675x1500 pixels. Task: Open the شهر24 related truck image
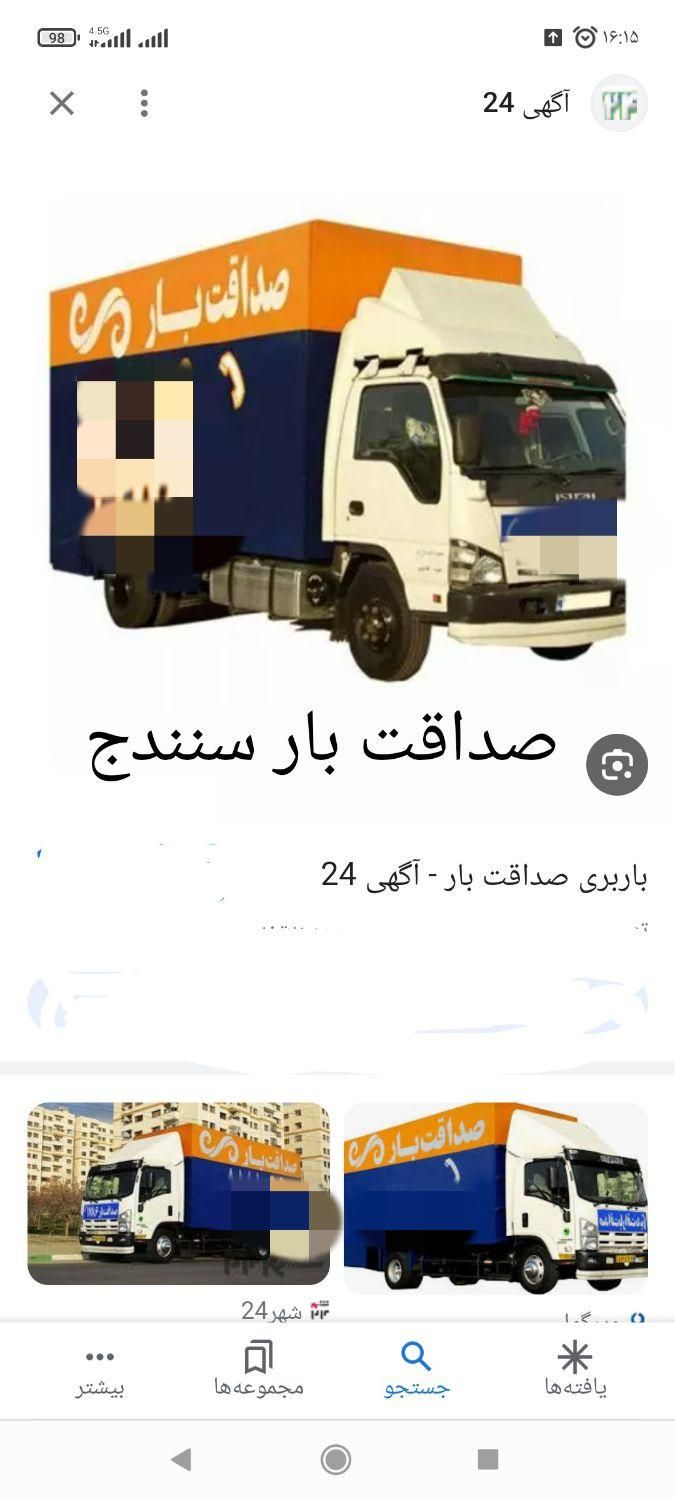coord(178,1193)
